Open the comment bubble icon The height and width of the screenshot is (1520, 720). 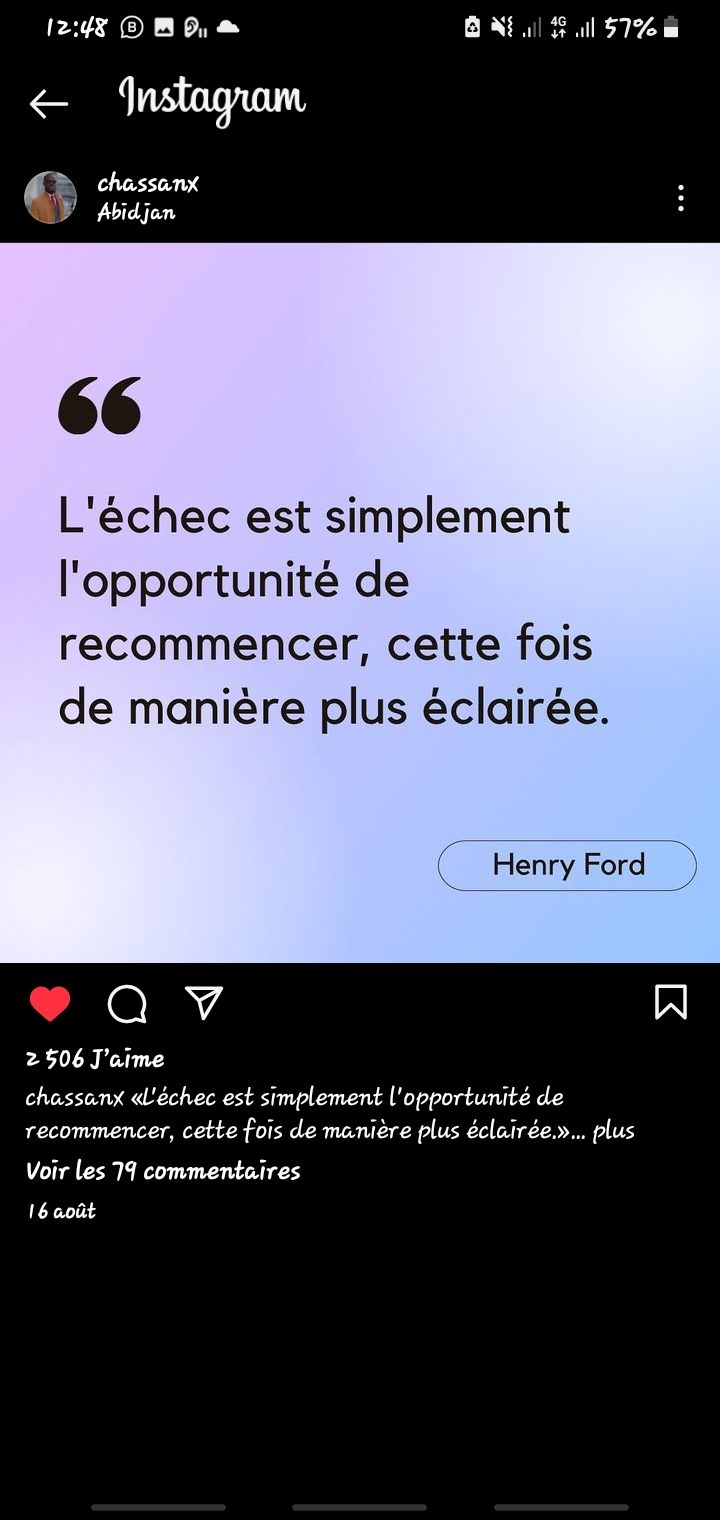[x=127, y=1004]
